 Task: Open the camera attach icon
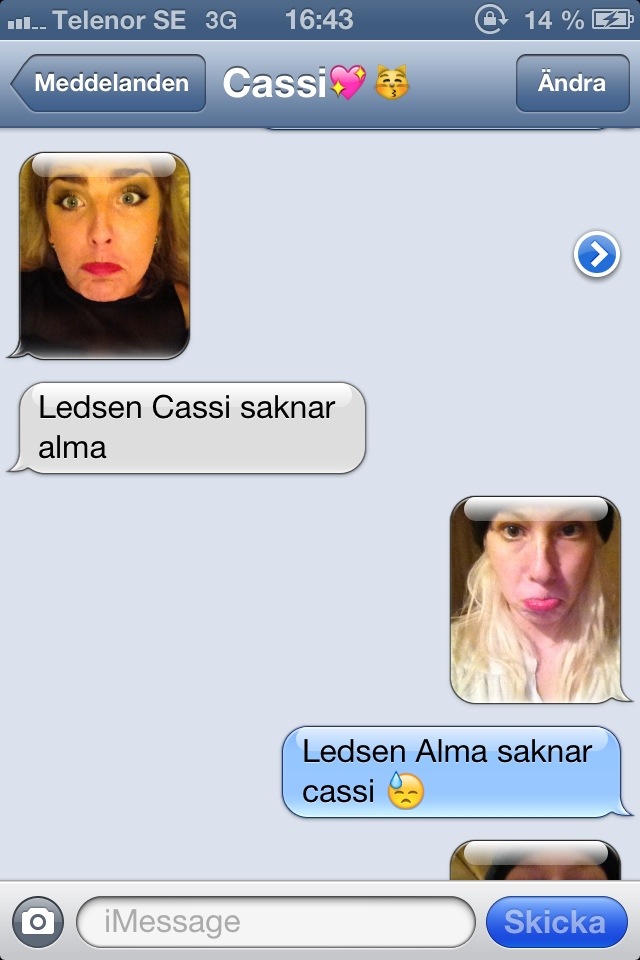38,921
